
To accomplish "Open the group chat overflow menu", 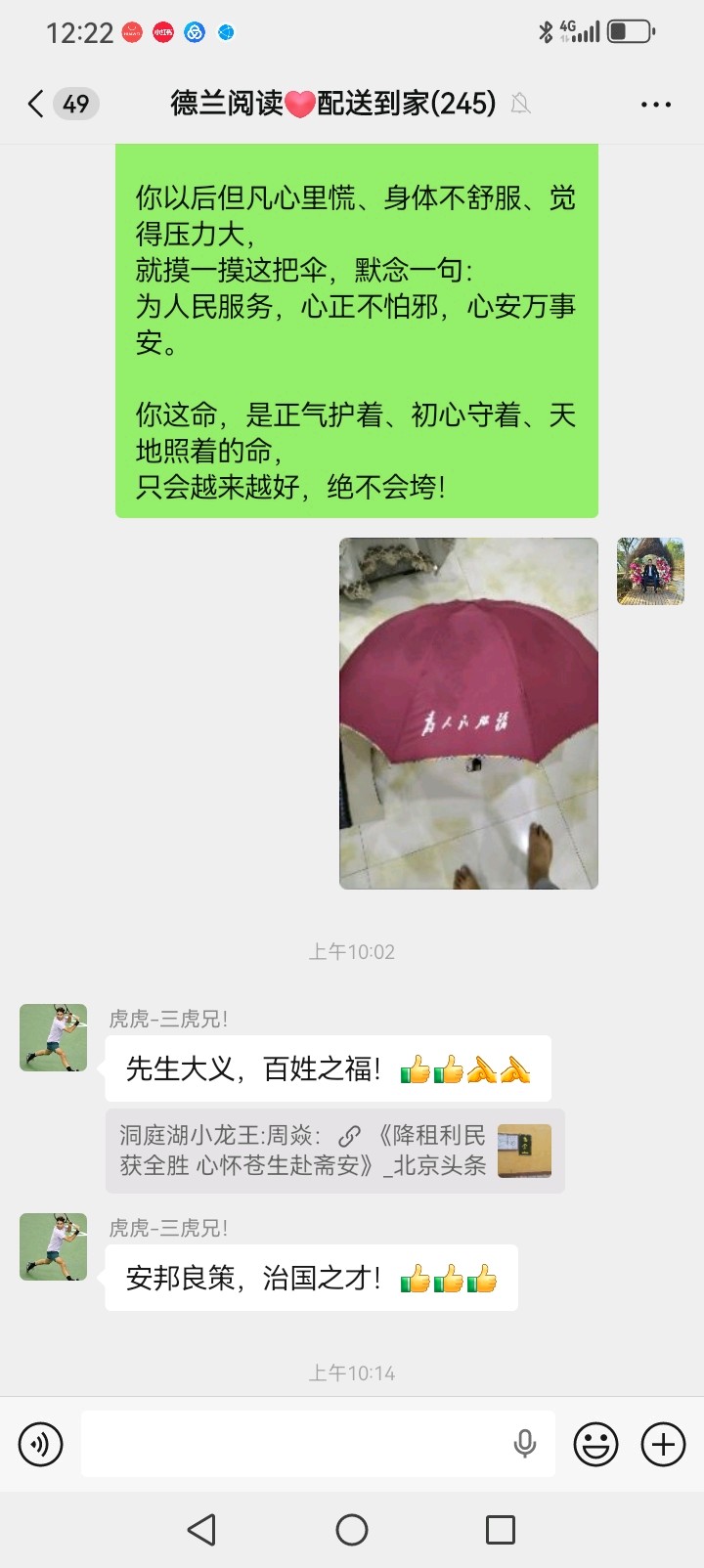I will (655, 104).
